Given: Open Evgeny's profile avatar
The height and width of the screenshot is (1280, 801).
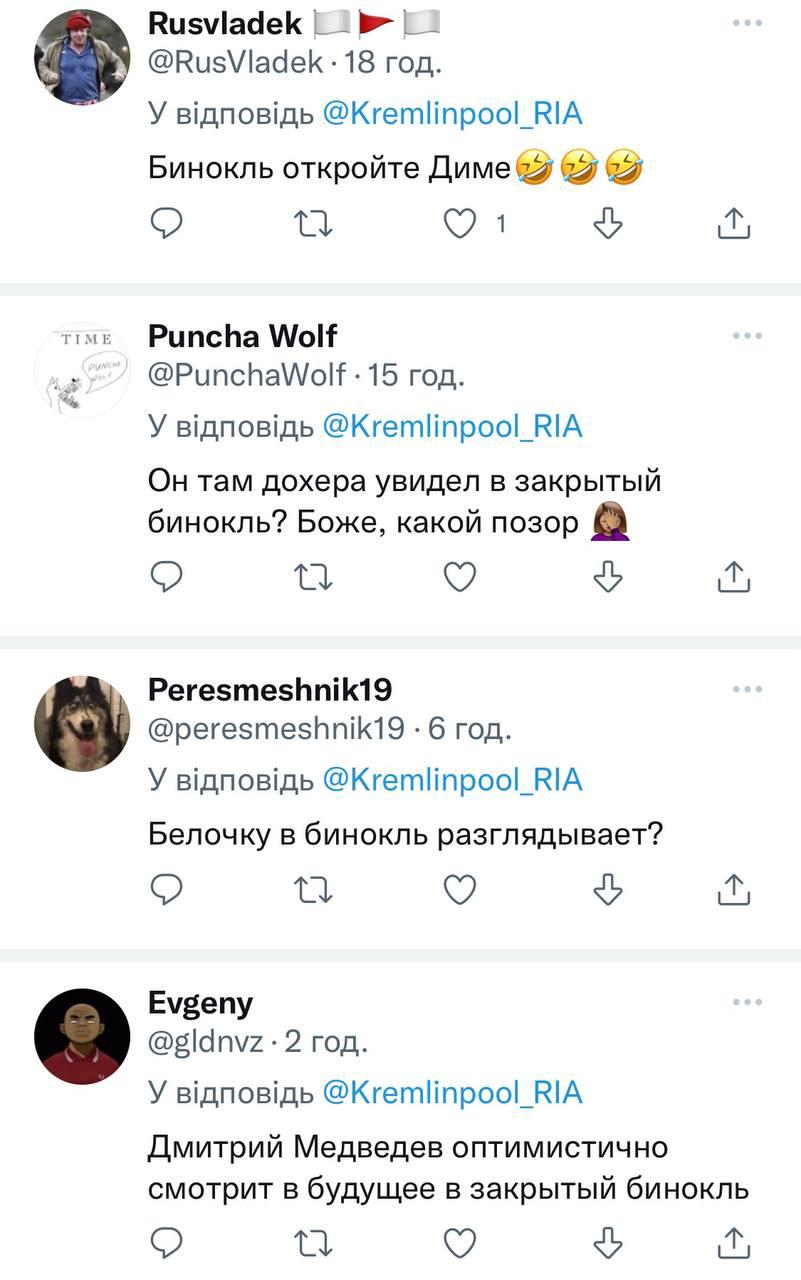Looking at the screenshot, I should point(82,1037).
